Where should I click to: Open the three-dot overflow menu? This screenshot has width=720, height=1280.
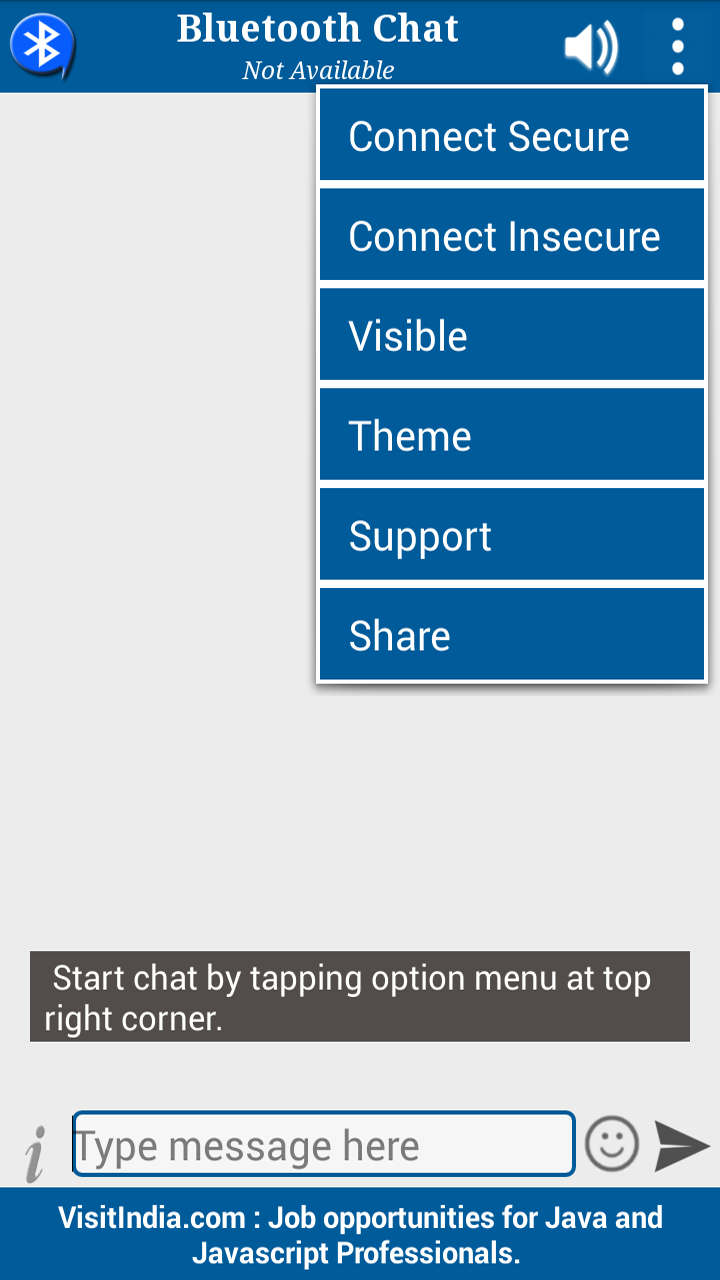tap(677, 45)
